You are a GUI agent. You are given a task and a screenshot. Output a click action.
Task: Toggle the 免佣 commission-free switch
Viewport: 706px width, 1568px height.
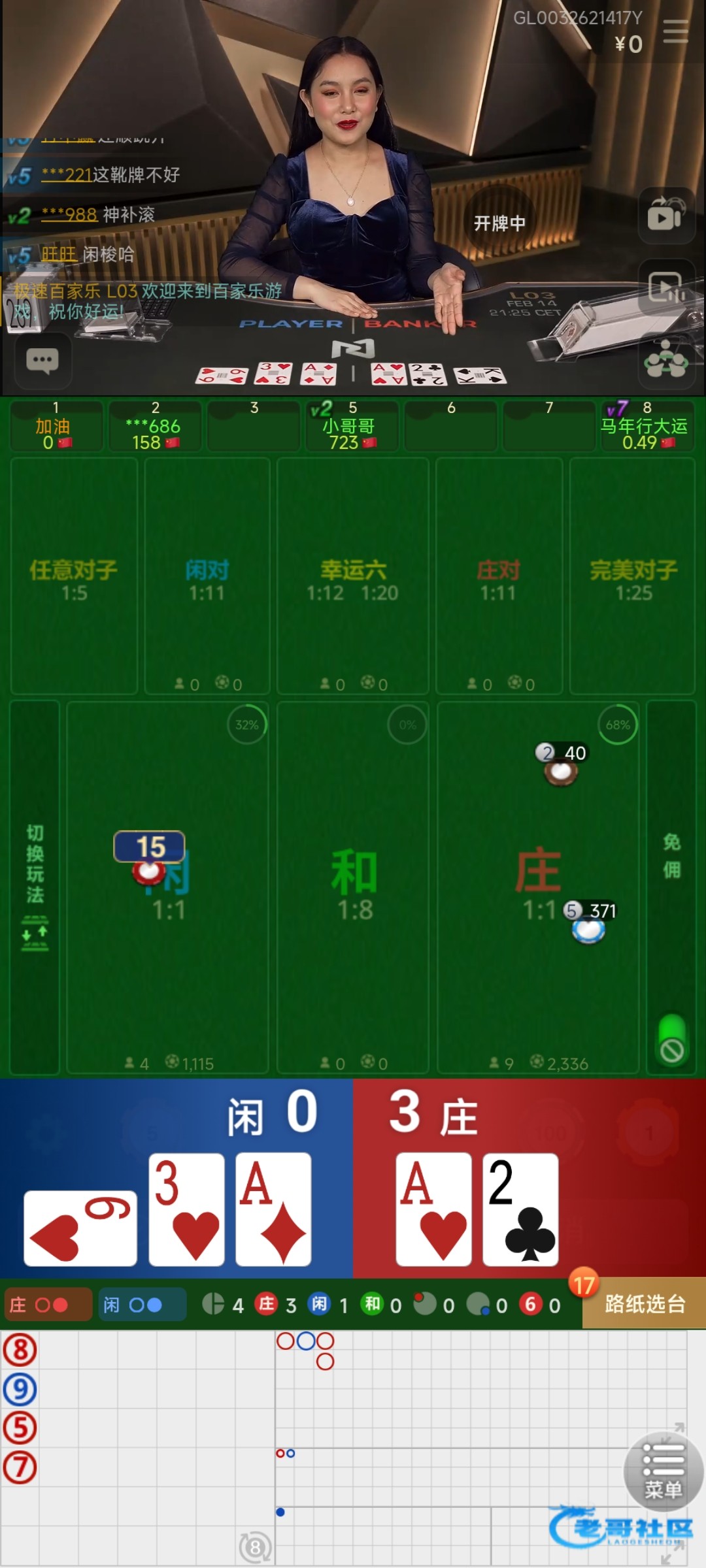pos(672,1040)
